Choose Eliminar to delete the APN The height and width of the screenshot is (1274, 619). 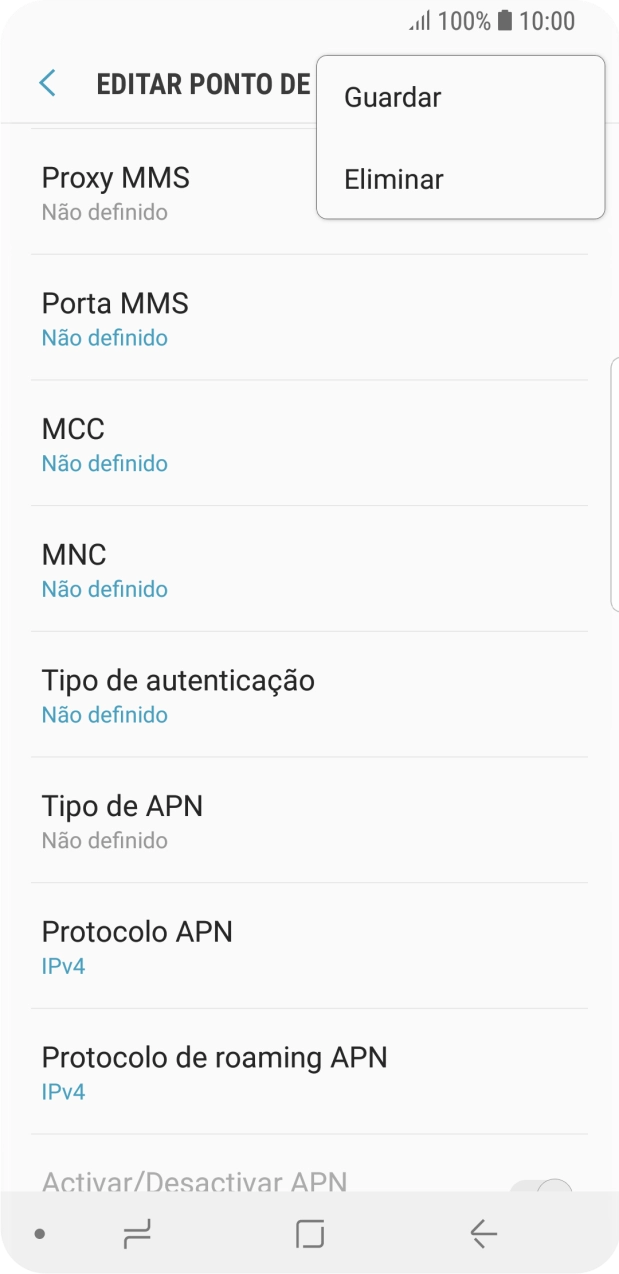pyautogui.click(x=394, y=180)
